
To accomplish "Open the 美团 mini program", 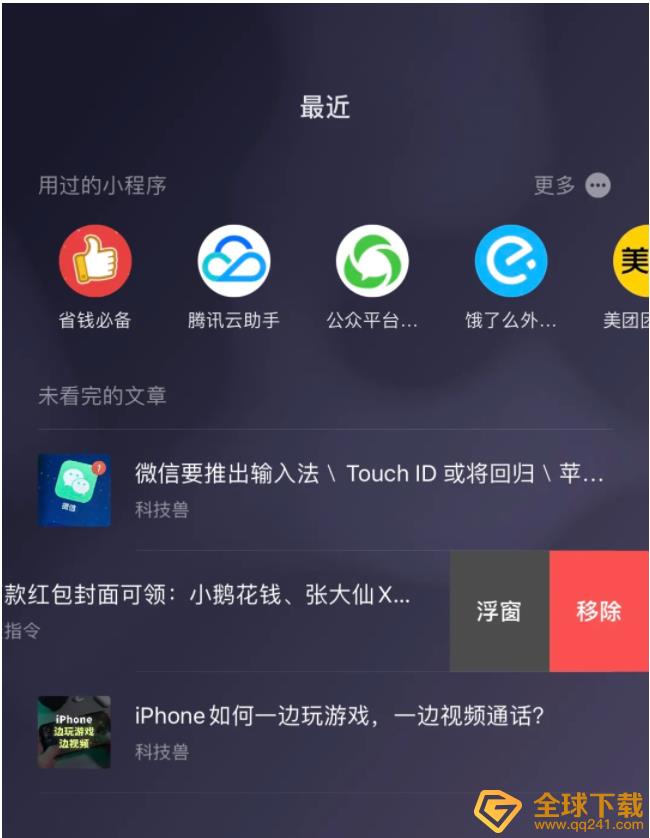I will [632, 262].
